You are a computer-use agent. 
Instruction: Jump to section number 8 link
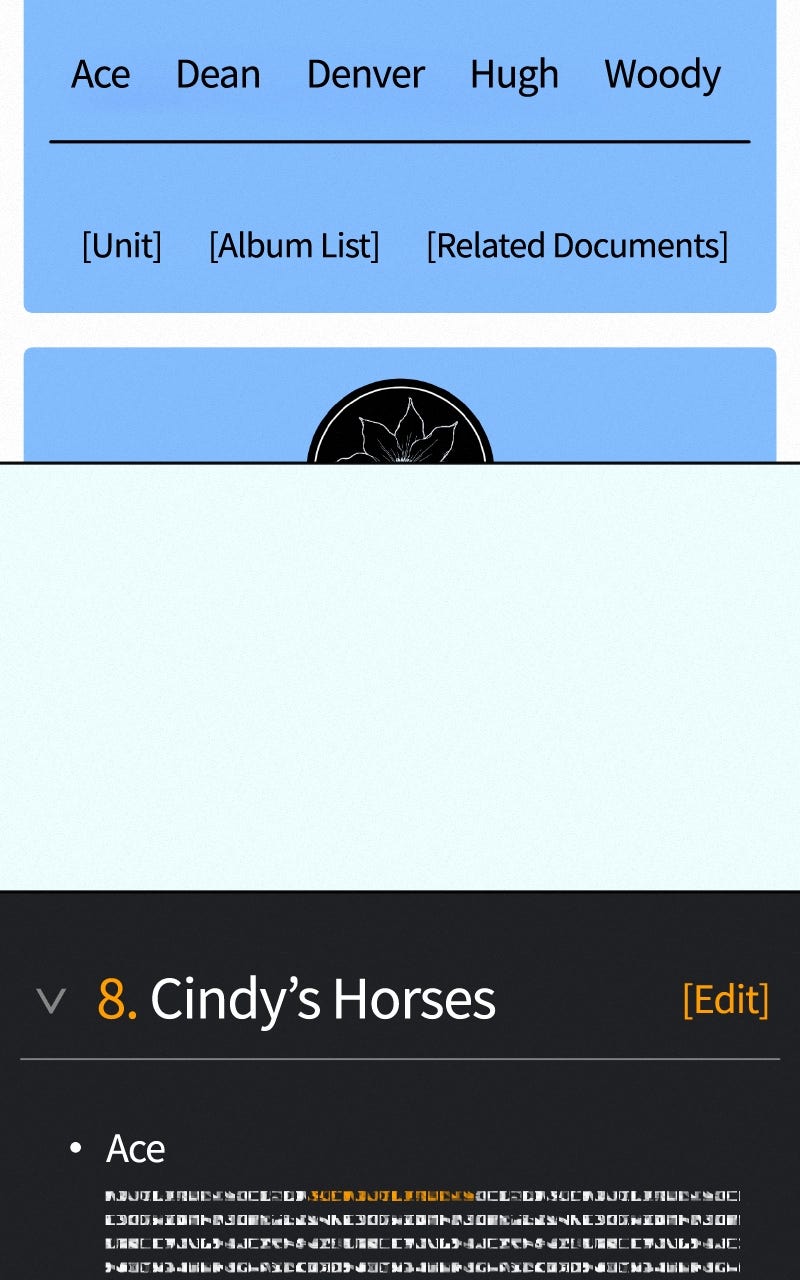point(116,999)
